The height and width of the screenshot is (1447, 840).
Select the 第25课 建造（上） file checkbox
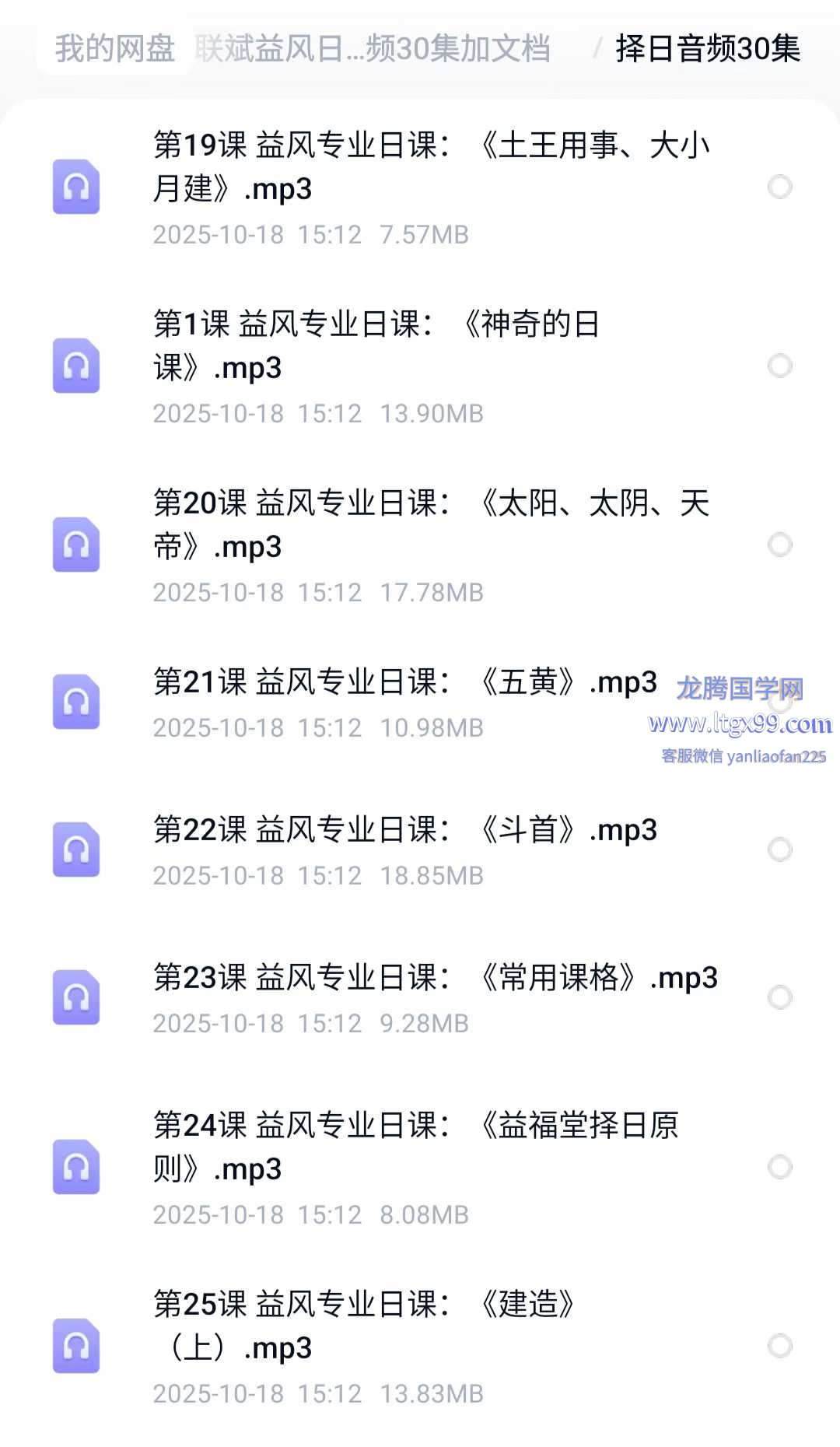(779, 1346)
